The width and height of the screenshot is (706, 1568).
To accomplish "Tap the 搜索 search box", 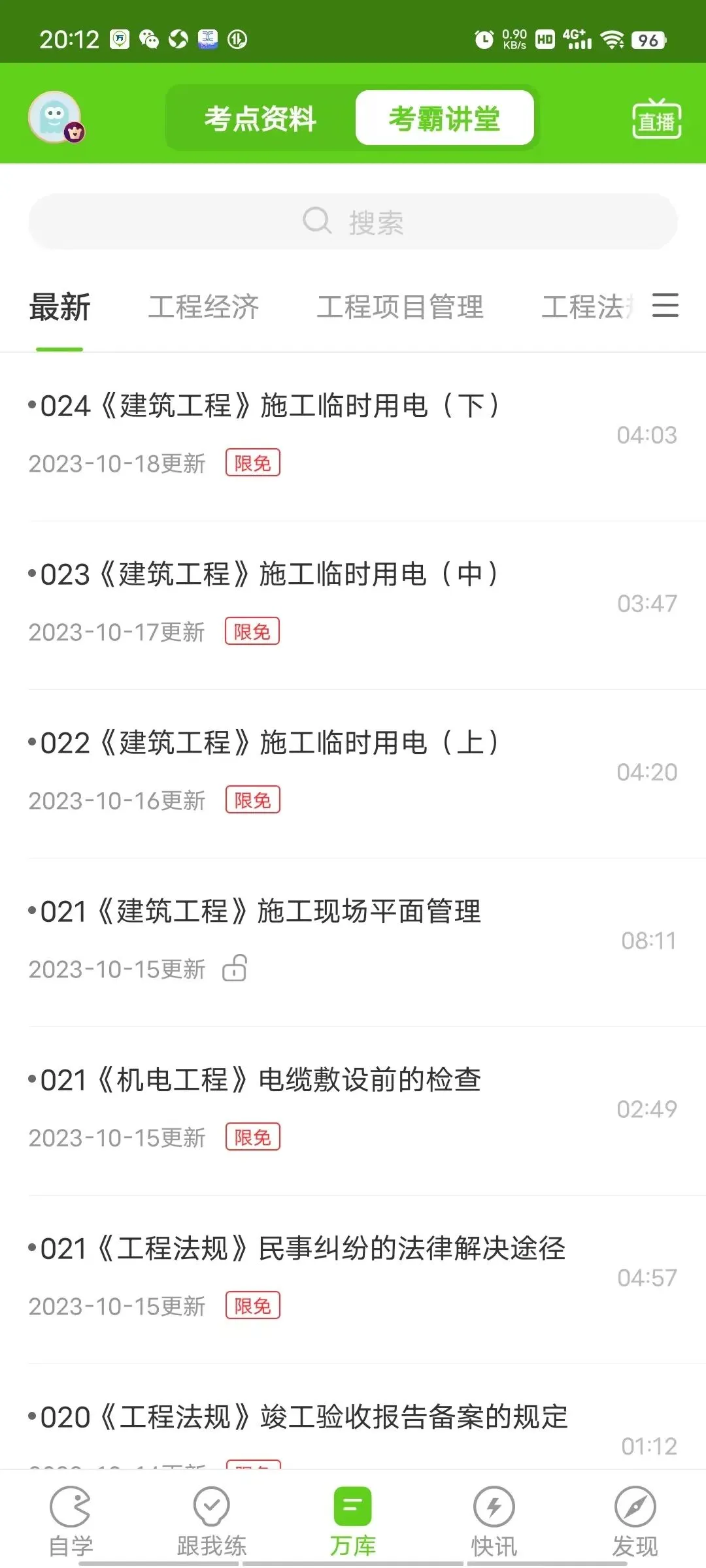I will pos(353,221).
